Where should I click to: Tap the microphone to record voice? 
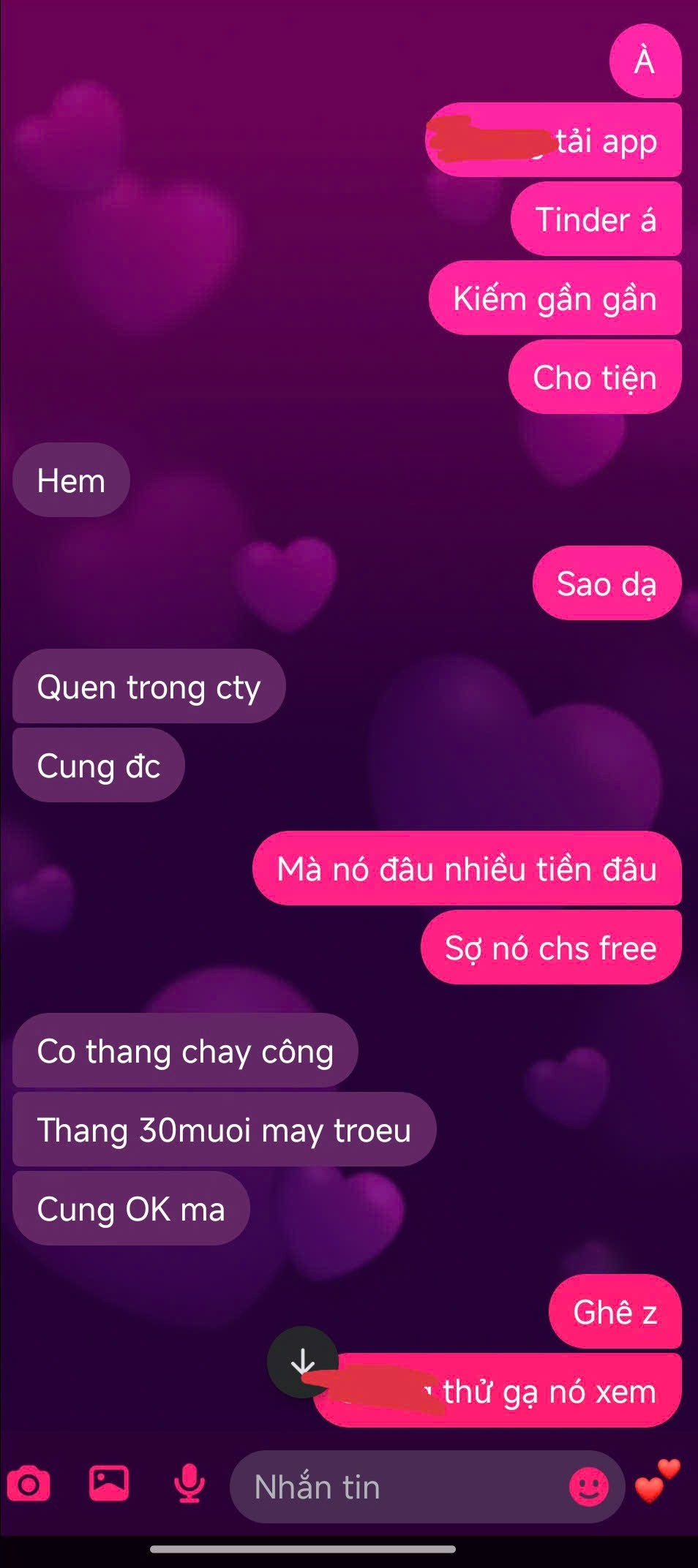189,1485
